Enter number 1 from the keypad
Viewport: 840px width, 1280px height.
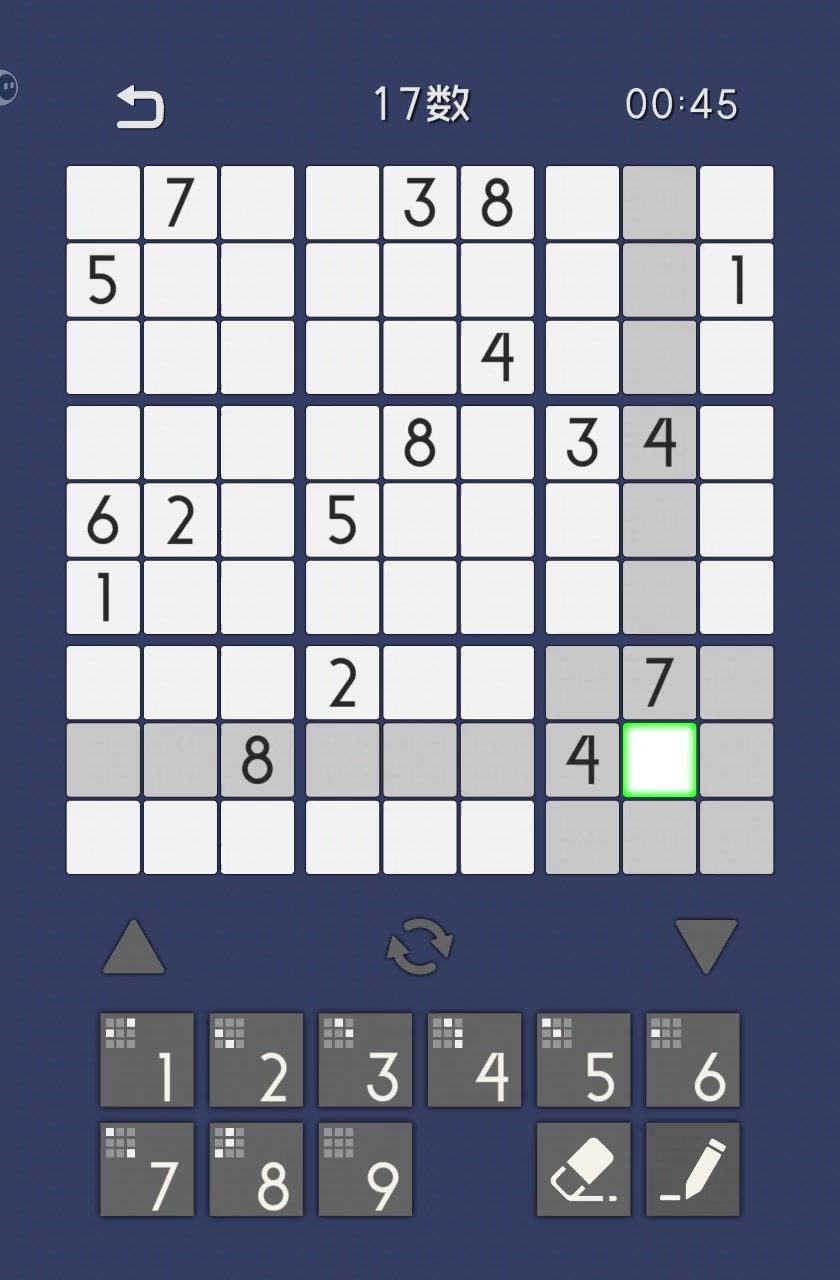[147, 1060]
